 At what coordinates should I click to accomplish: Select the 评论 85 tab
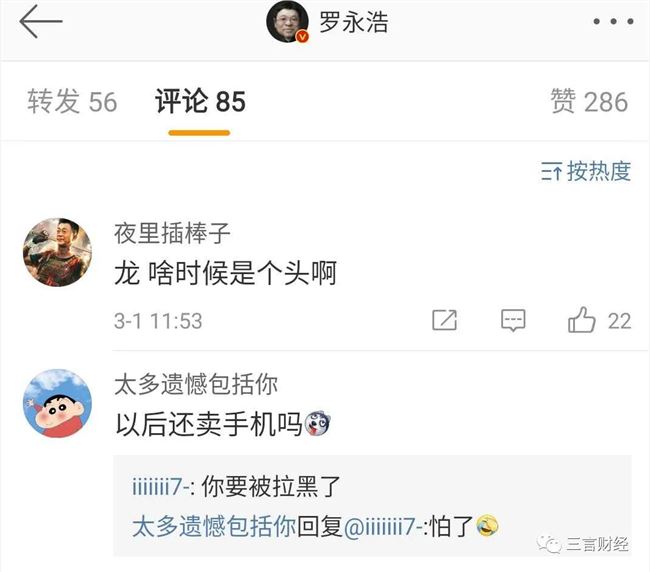click(x=200, y=102)
